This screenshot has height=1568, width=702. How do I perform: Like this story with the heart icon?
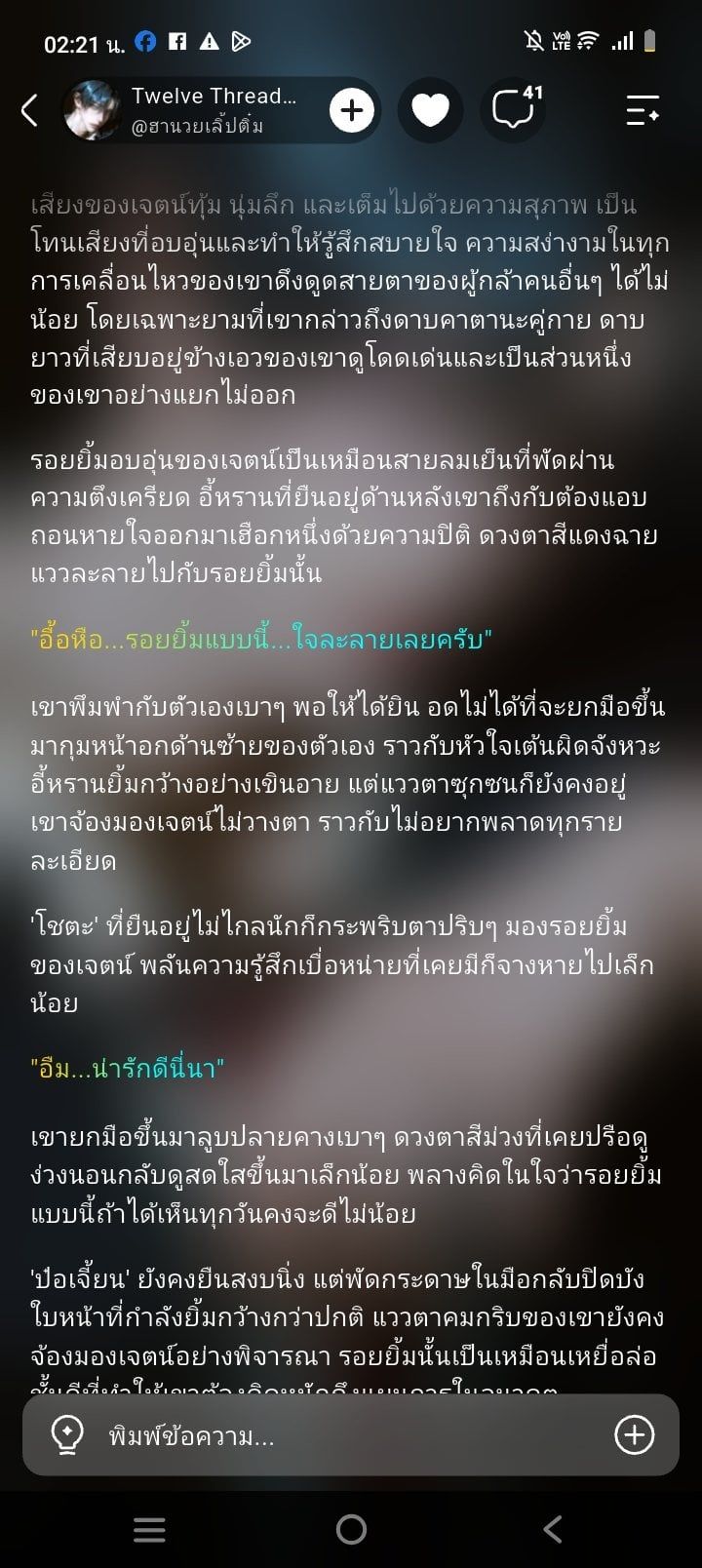[x=430, y=110]
